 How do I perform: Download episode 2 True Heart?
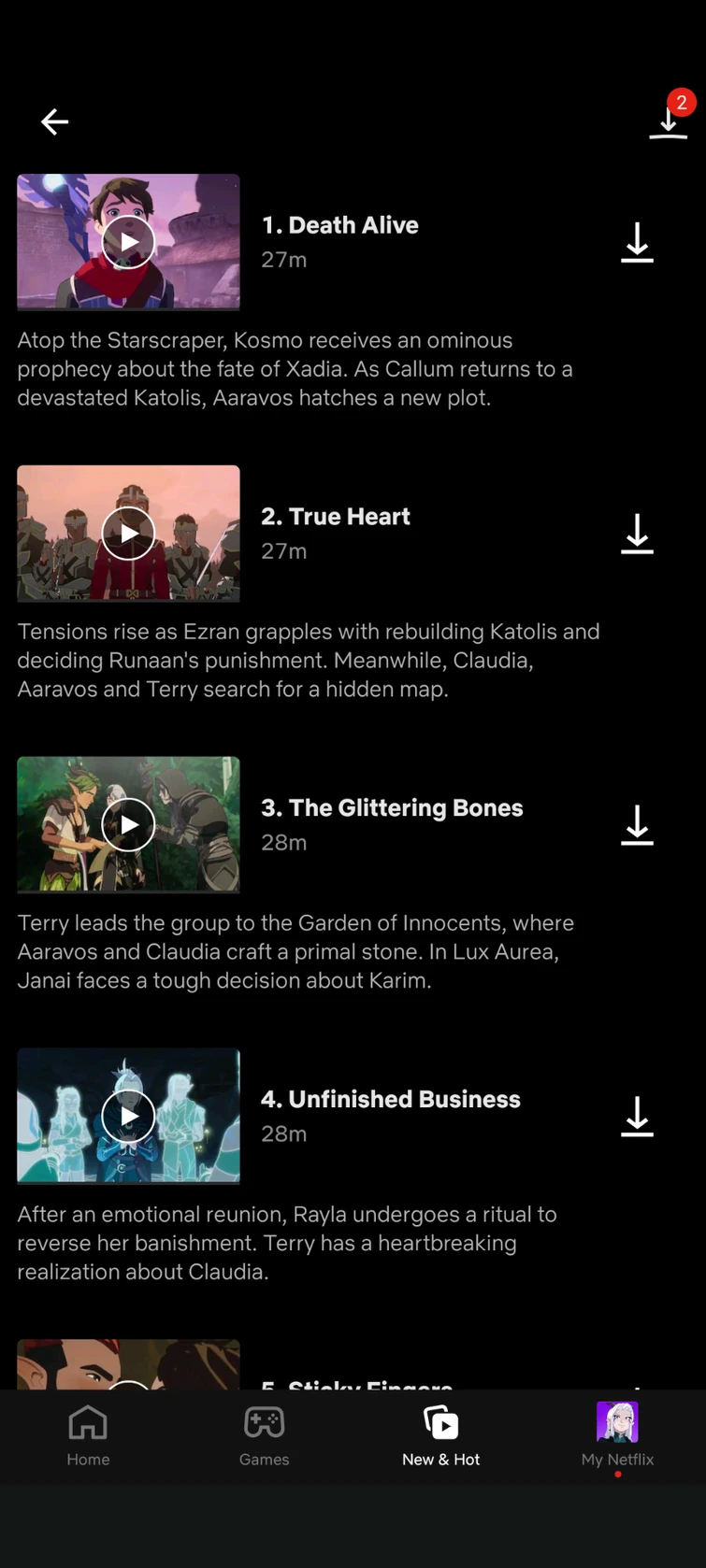(637, 534)
